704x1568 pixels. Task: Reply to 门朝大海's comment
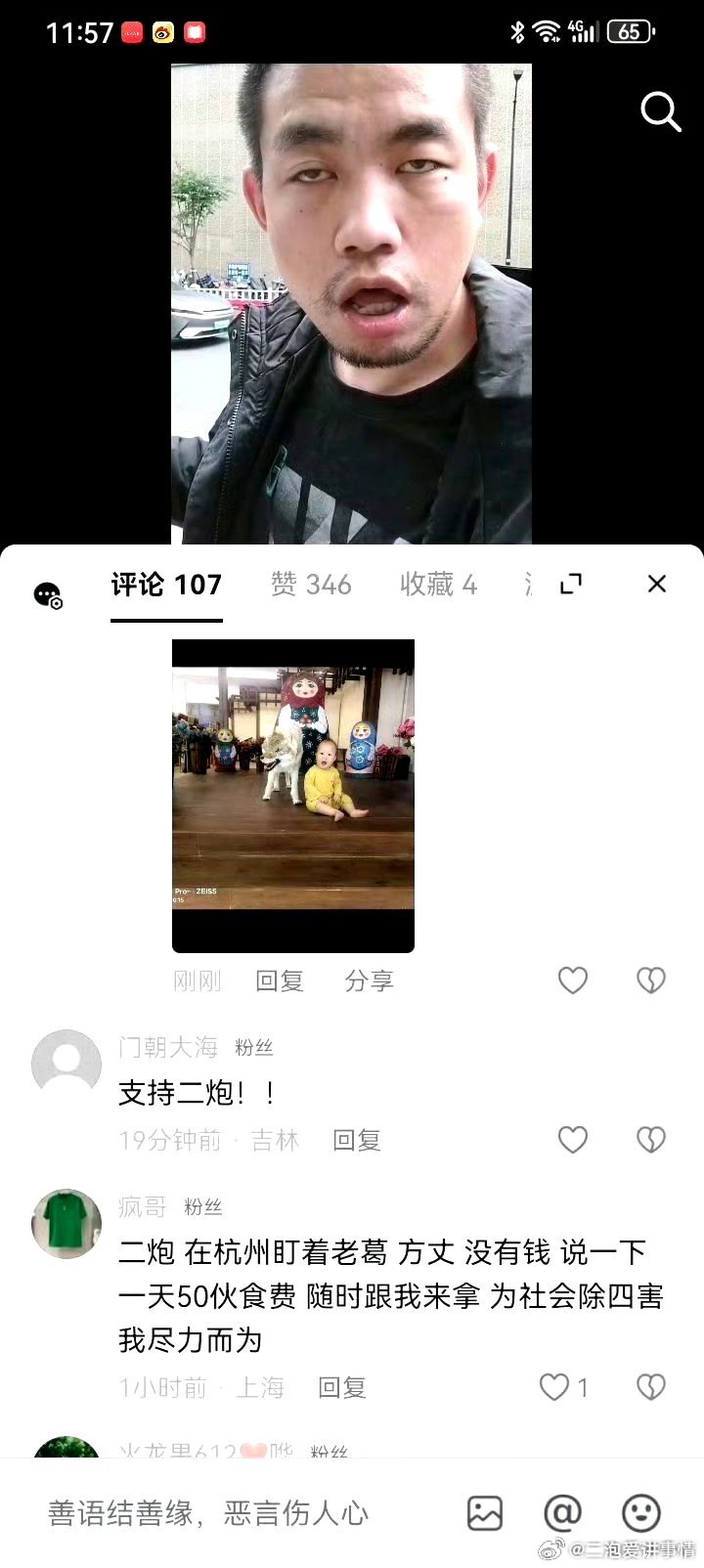[x=357, y=1140]
